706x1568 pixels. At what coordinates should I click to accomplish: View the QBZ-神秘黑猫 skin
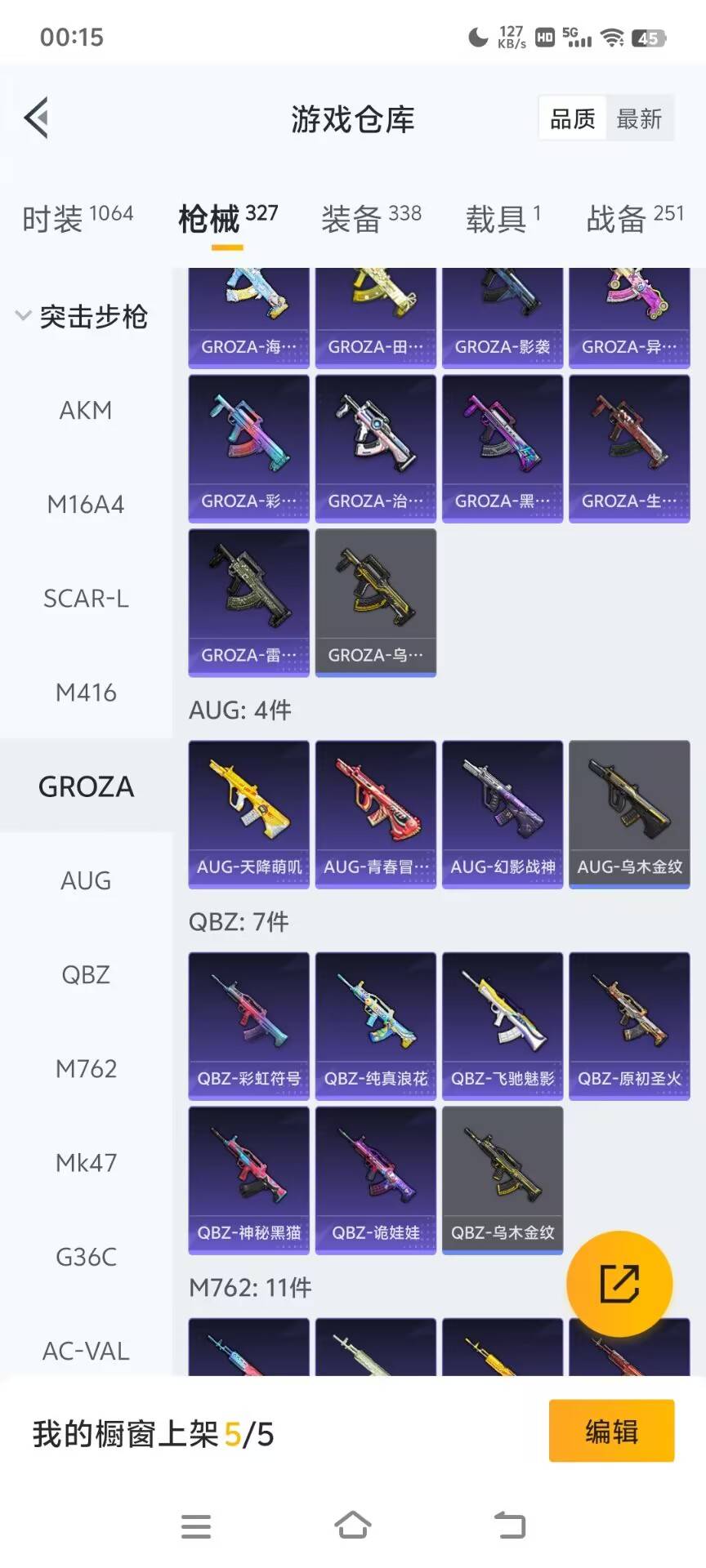click(x=249, y=1179)
